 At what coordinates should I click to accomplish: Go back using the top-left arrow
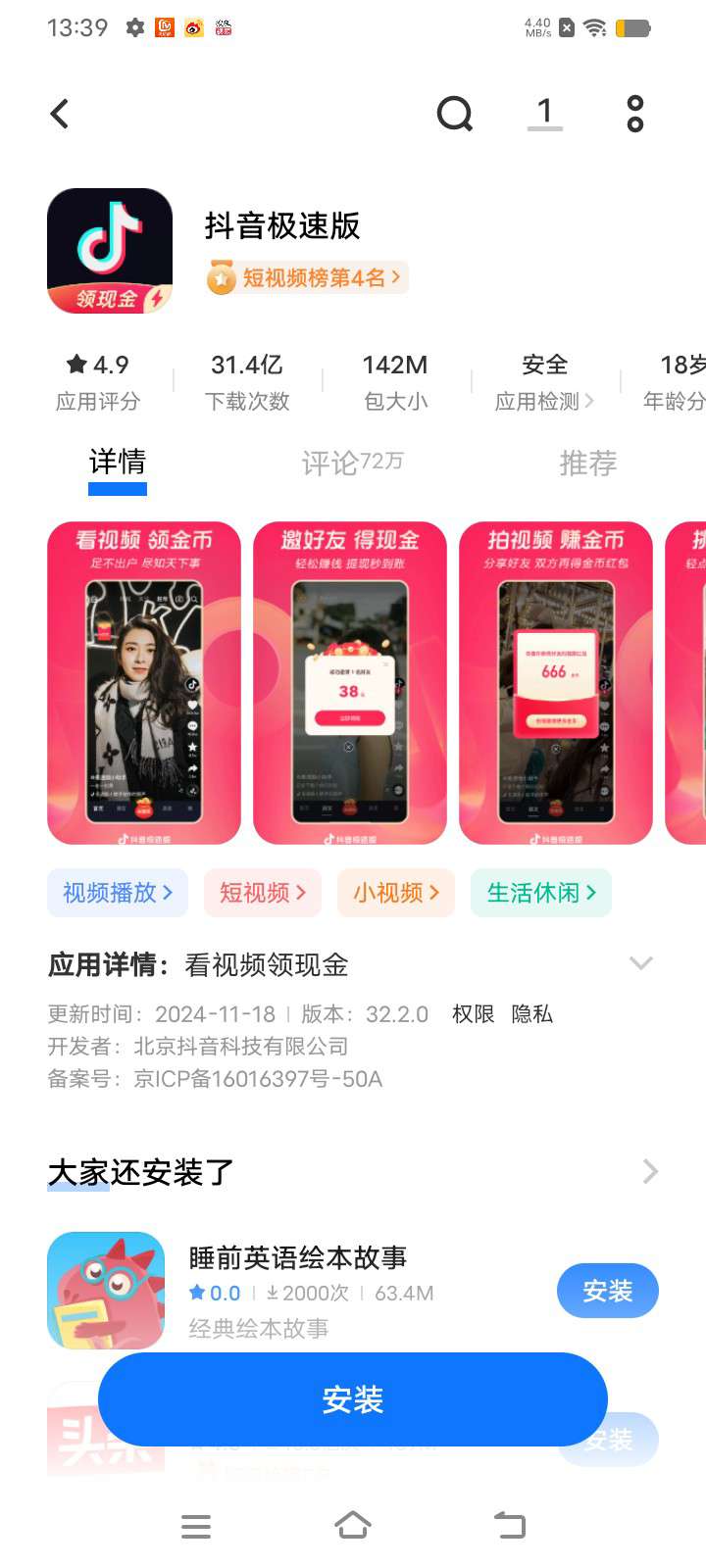(60, 114)
